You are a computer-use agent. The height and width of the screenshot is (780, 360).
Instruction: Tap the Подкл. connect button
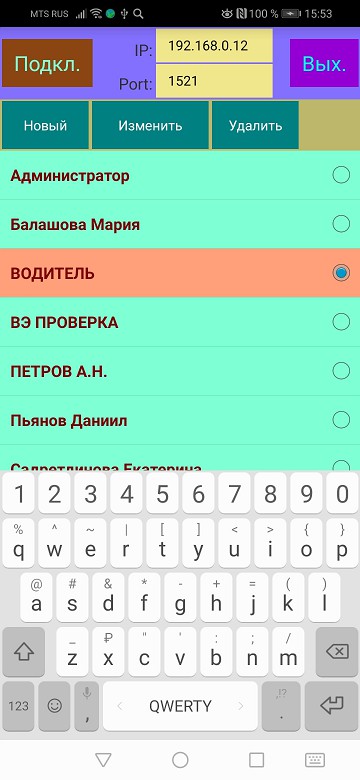pos(47,64)
